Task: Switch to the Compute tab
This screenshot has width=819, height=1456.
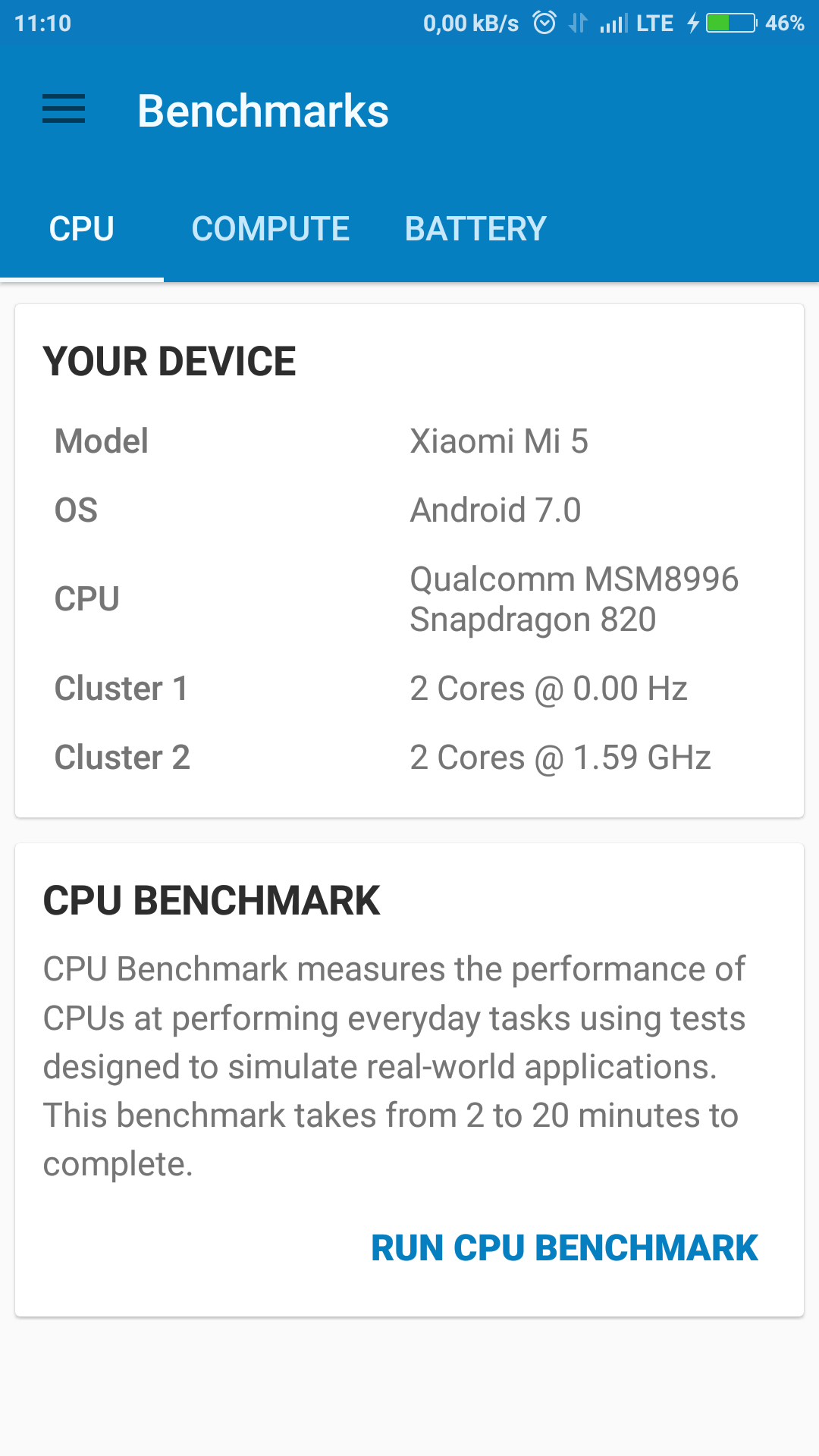Action: 271,229
